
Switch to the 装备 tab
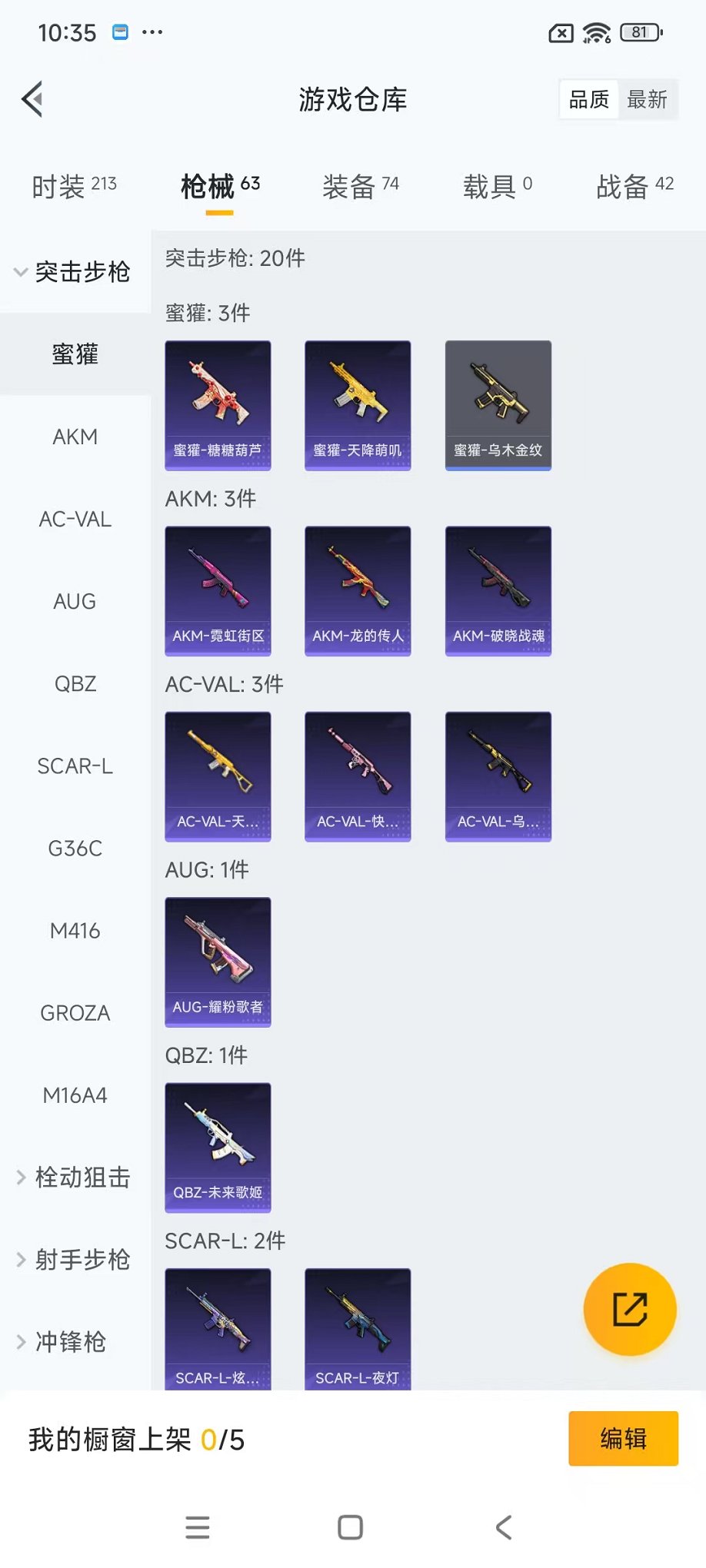(x=360, y=186)
